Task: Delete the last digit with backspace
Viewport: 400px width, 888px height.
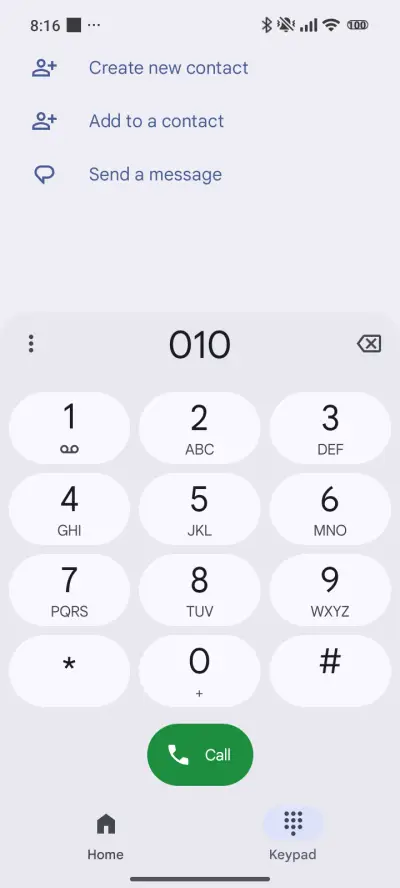Action: coord(369,344)
